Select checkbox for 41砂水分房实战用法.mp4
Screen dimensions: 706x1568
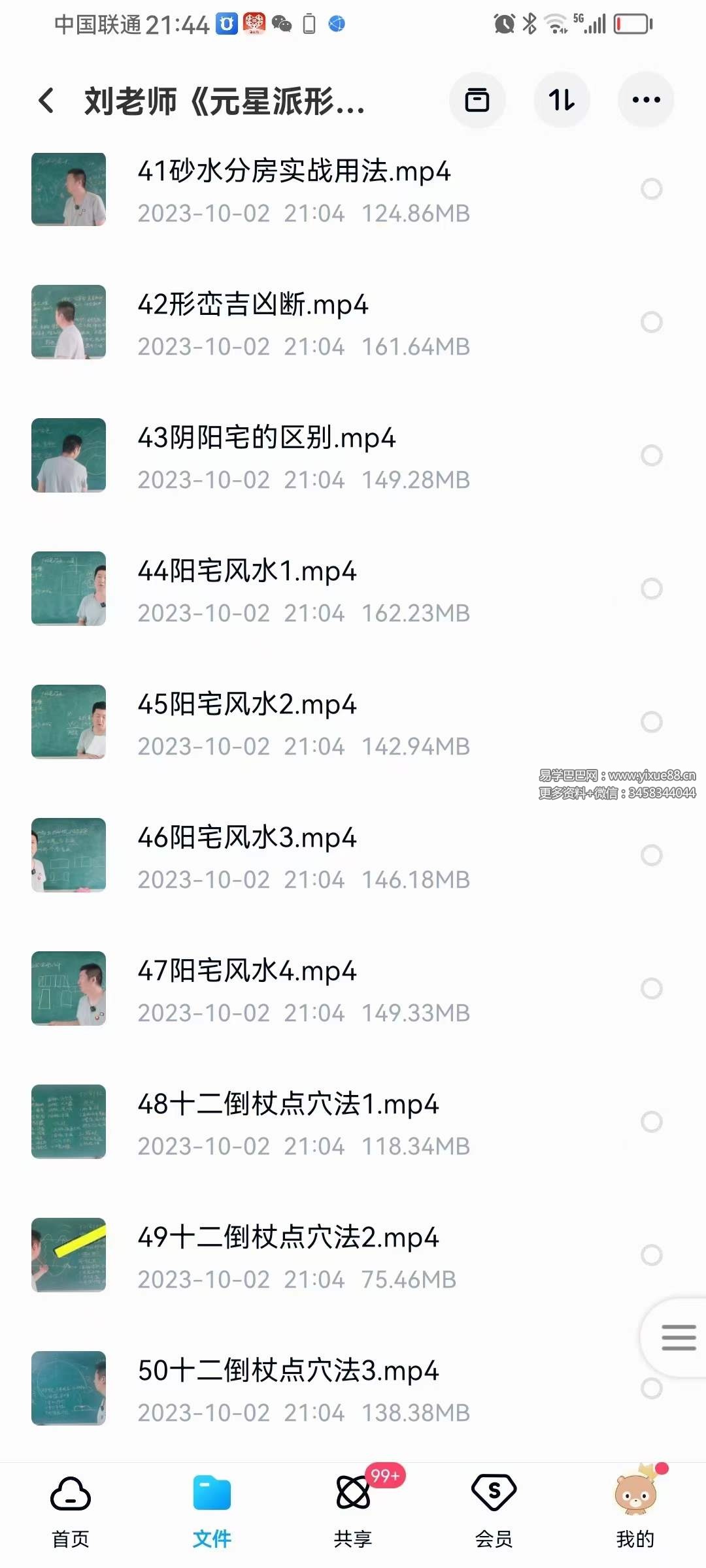(650, 189)
